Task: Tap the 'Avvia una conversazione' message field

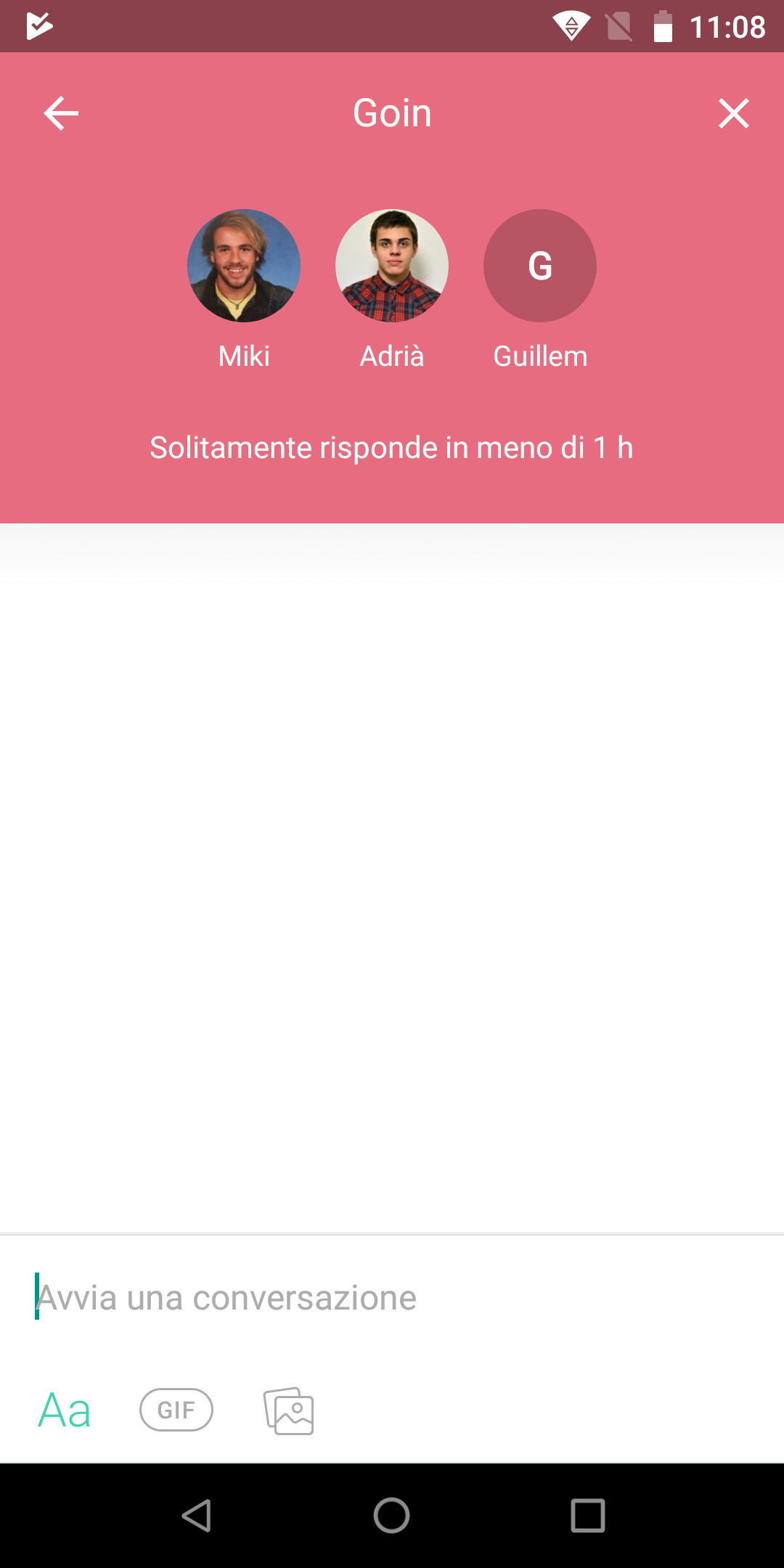Action: 392,1297
